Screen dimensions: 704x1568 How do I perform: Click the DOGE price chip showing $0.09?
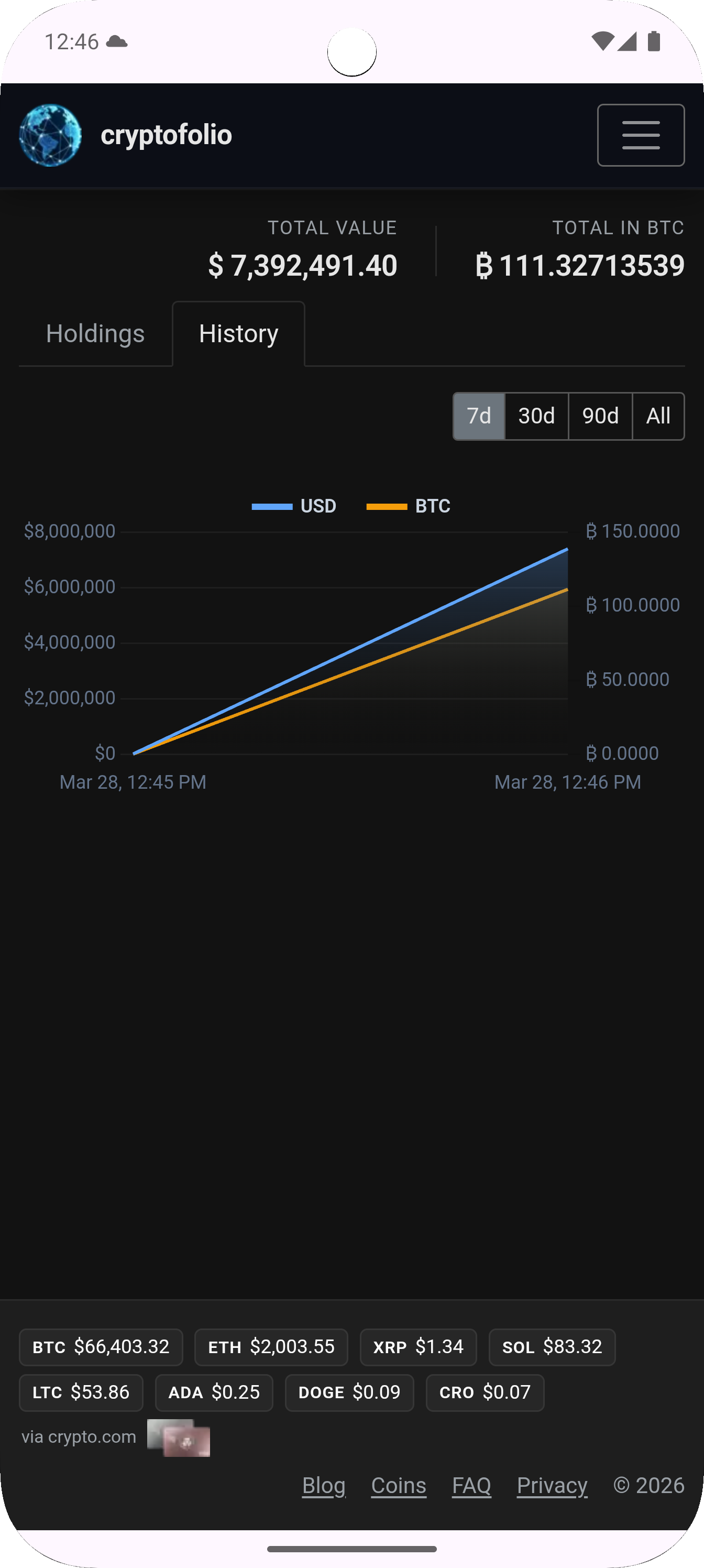click(349, 1392)
